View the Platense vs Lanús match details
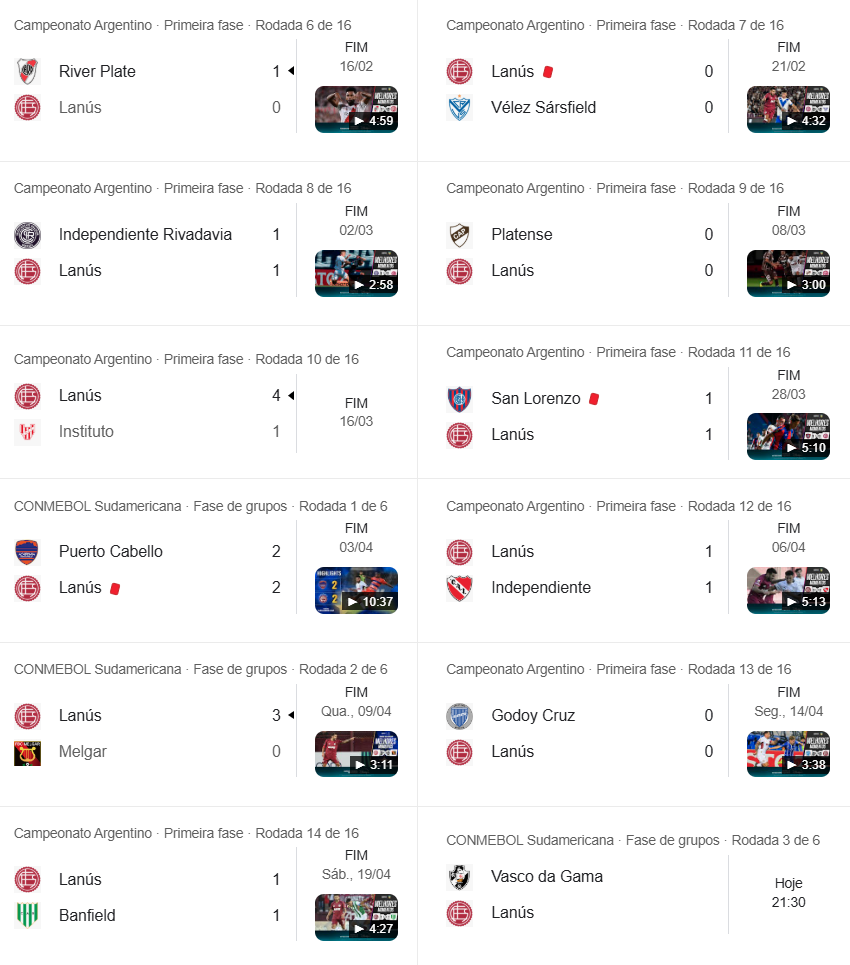 580,252
